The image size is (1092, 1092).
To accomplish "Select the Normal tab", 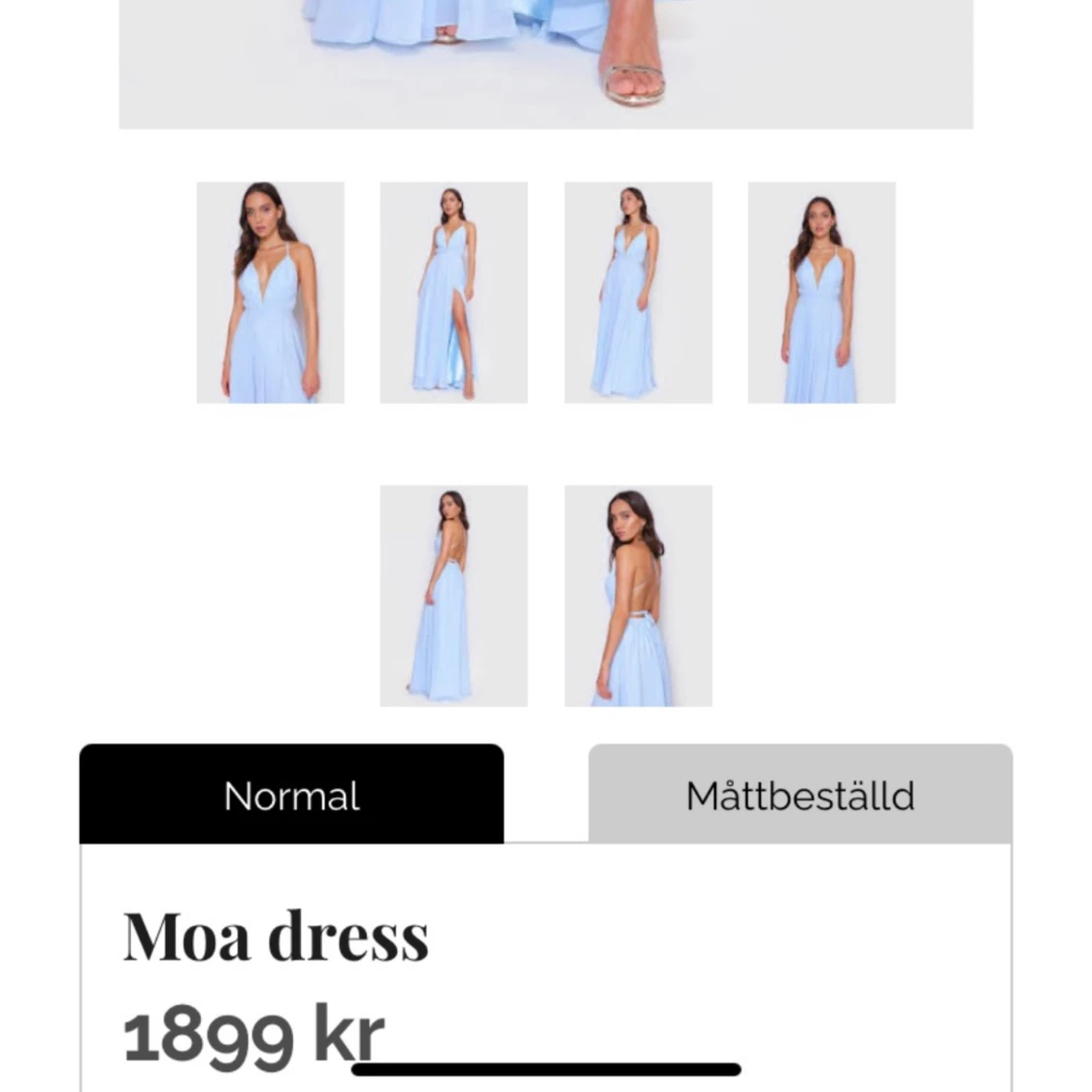I will click(x=291, y=795).
